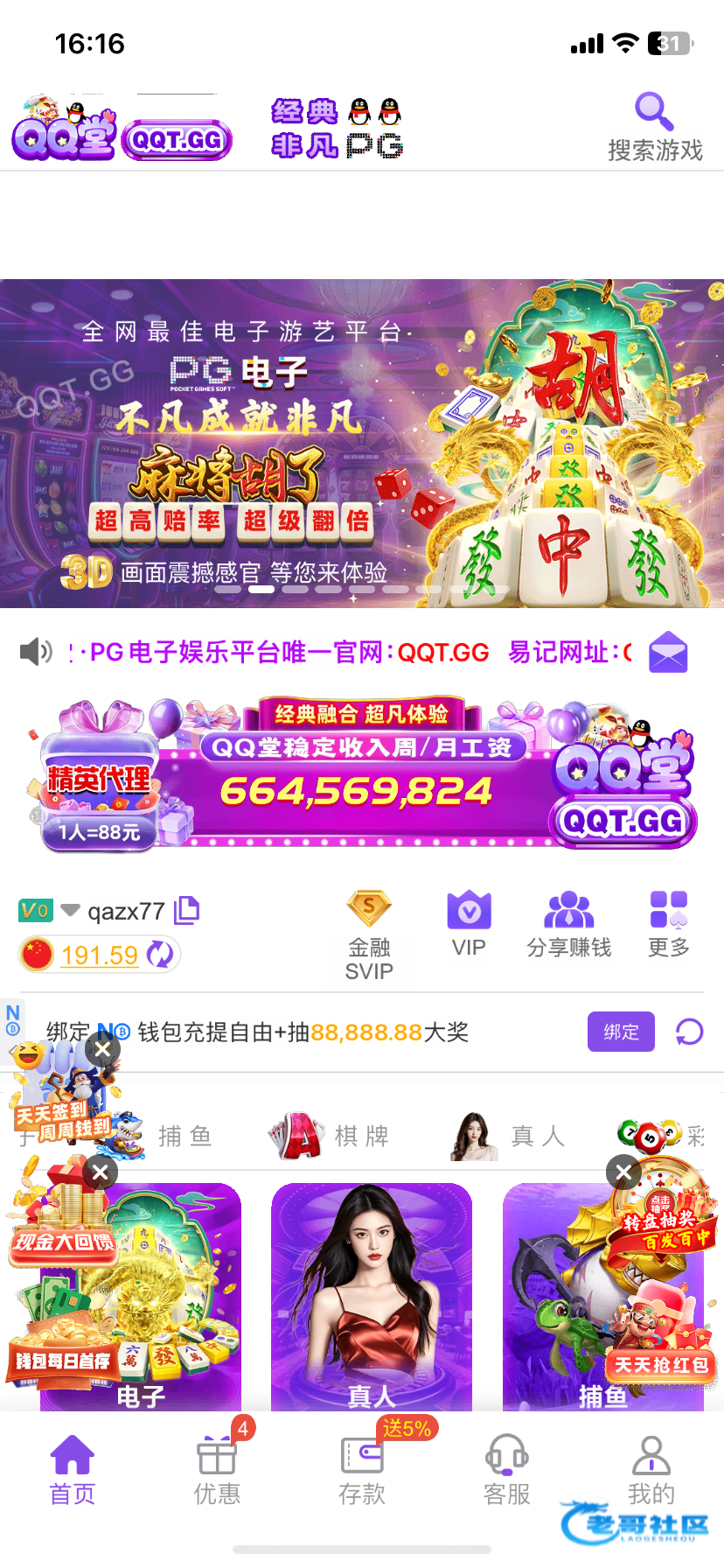Tap the purple 绑定 button
This screenshot has width=724, height=1568.
621,1032
